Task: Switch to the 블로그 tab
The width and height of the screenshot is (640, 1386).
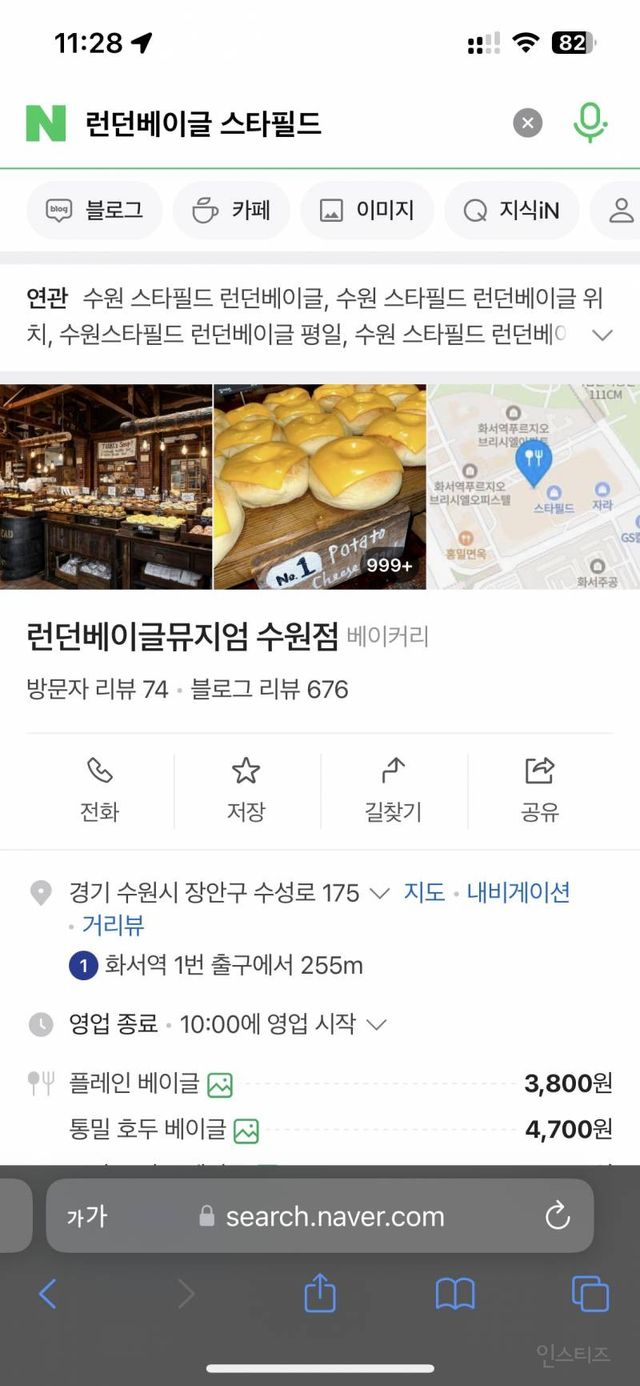Action: [95, 210]
